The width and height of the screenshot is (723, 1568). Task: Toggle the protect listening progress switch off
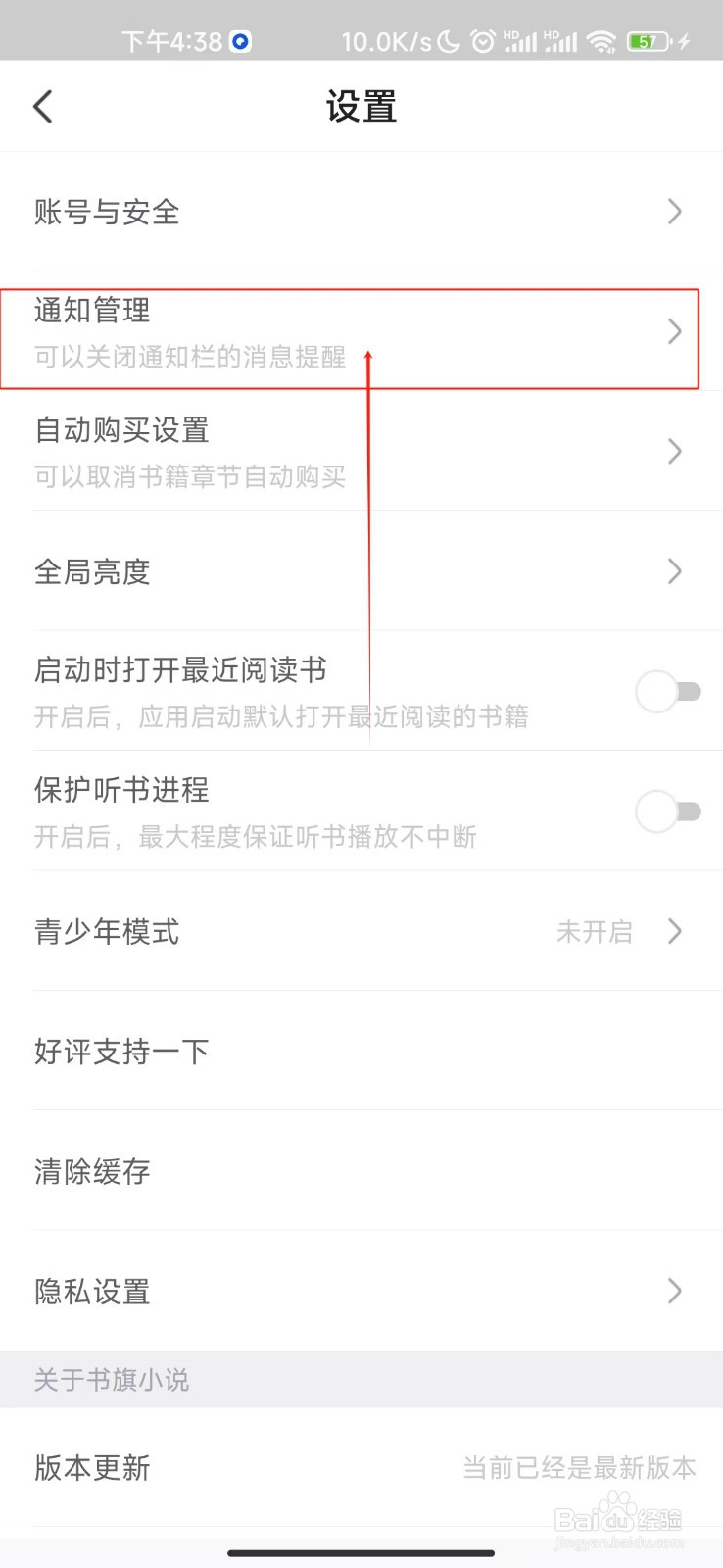[669, 811]
